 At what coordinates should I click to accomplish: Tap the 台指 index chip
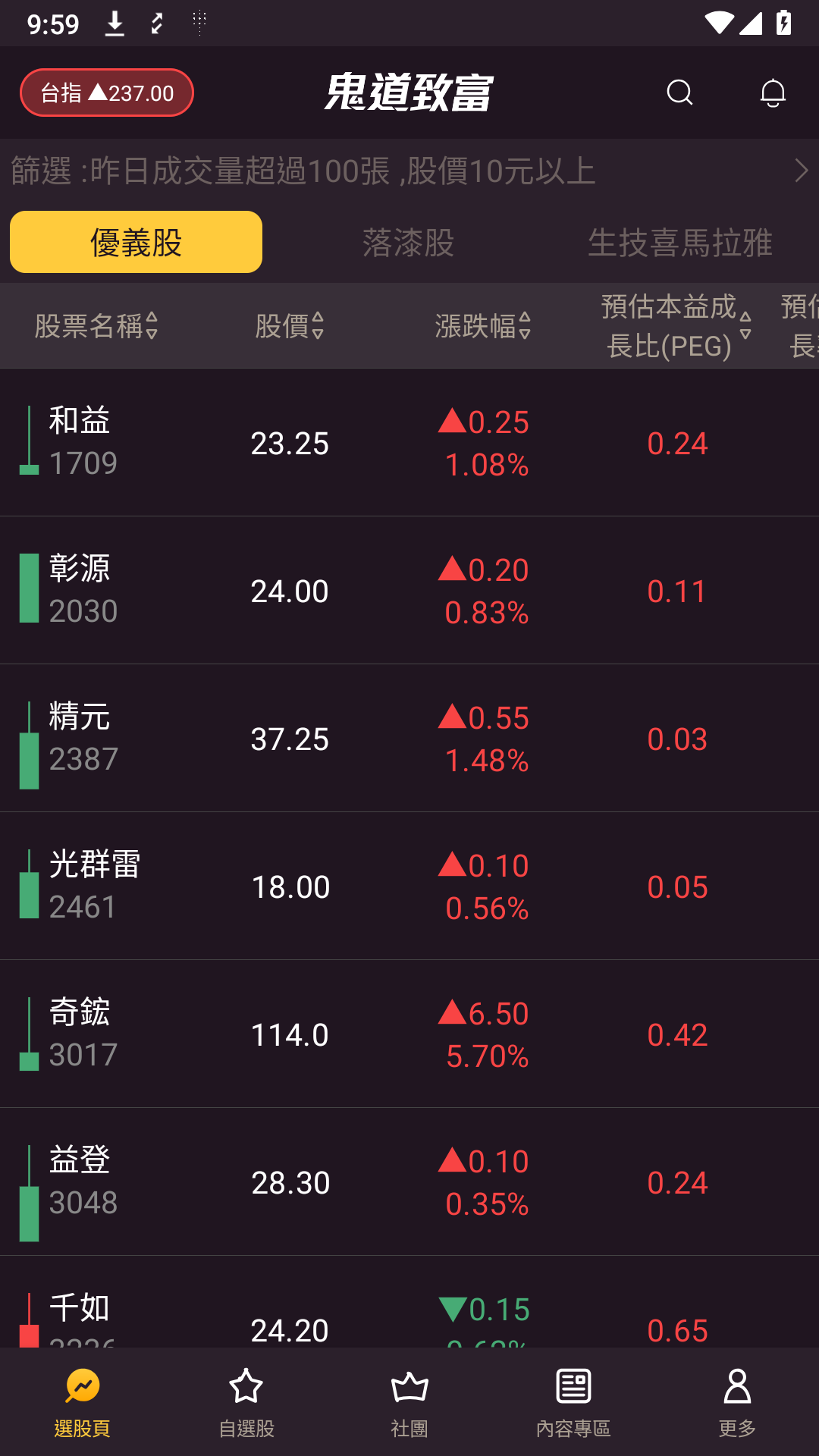click(x=107, y=93)
